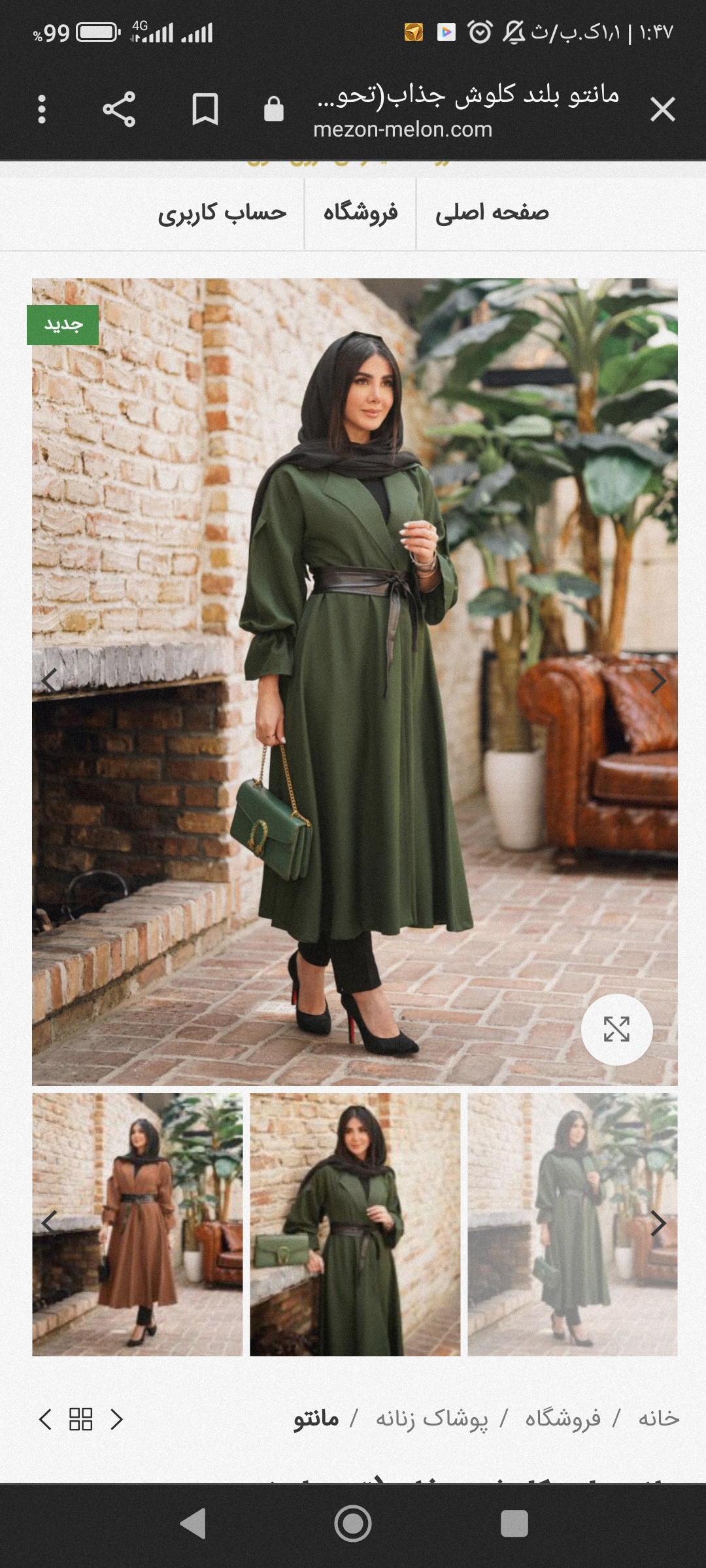The height and width of the screenshot is (1568, 706).
Task: Expand main product image to fullscreen
Action: click(x=616, y=1029)
